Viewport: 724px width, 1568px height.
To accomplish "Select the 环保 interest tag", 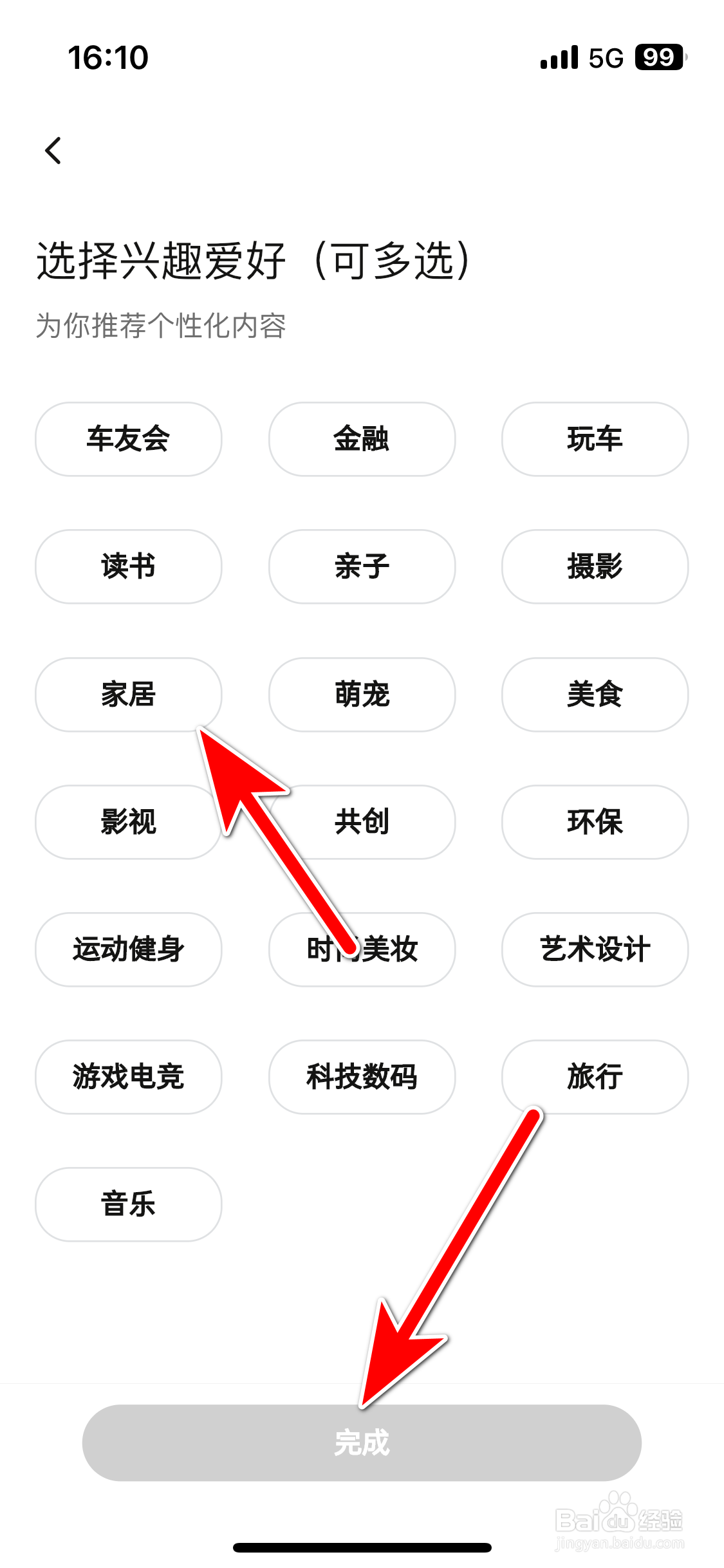I will [x=594, y=821].
